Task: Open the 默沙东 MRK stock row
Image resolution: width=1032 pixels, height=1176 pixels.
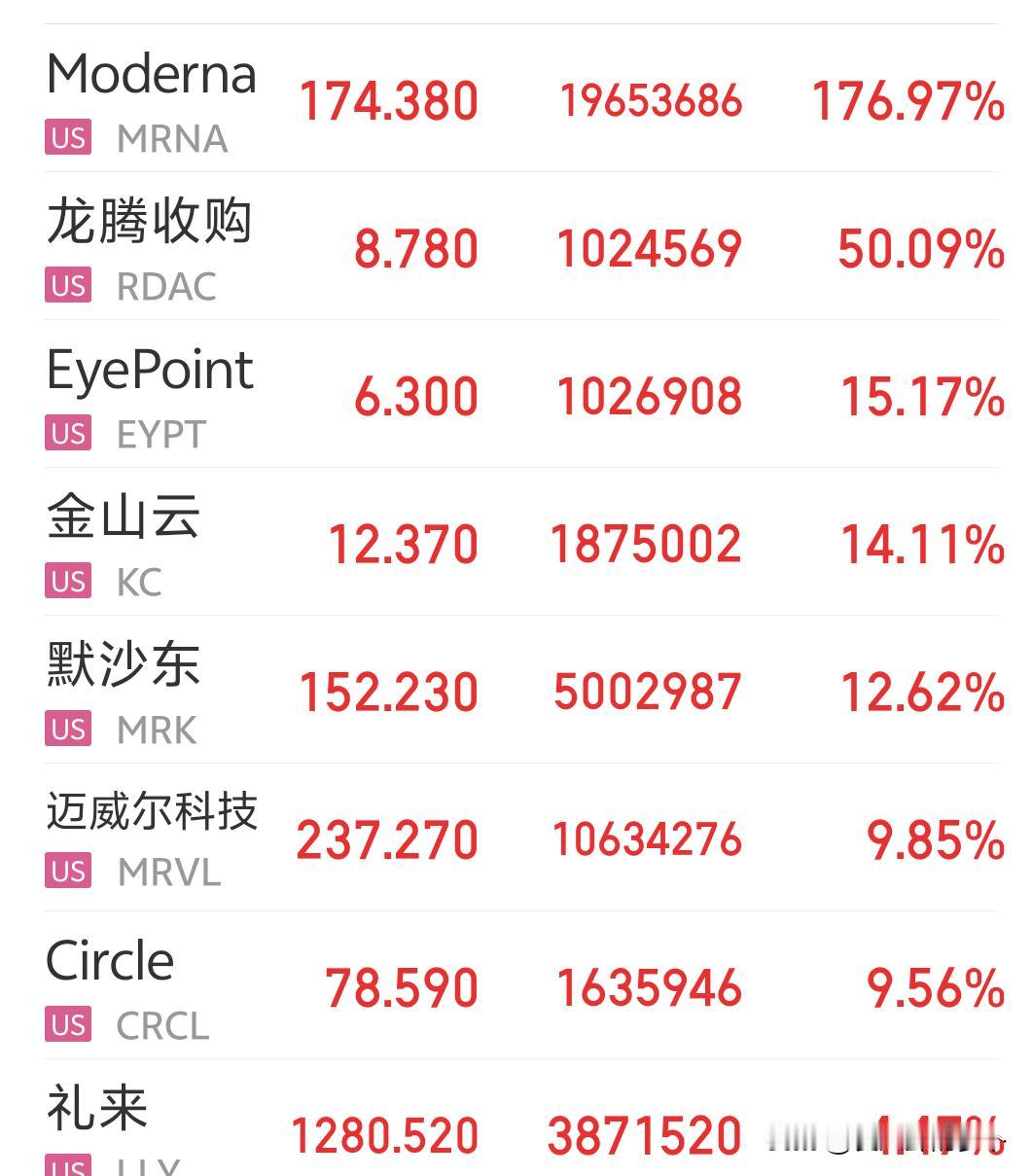Action: 520,690
